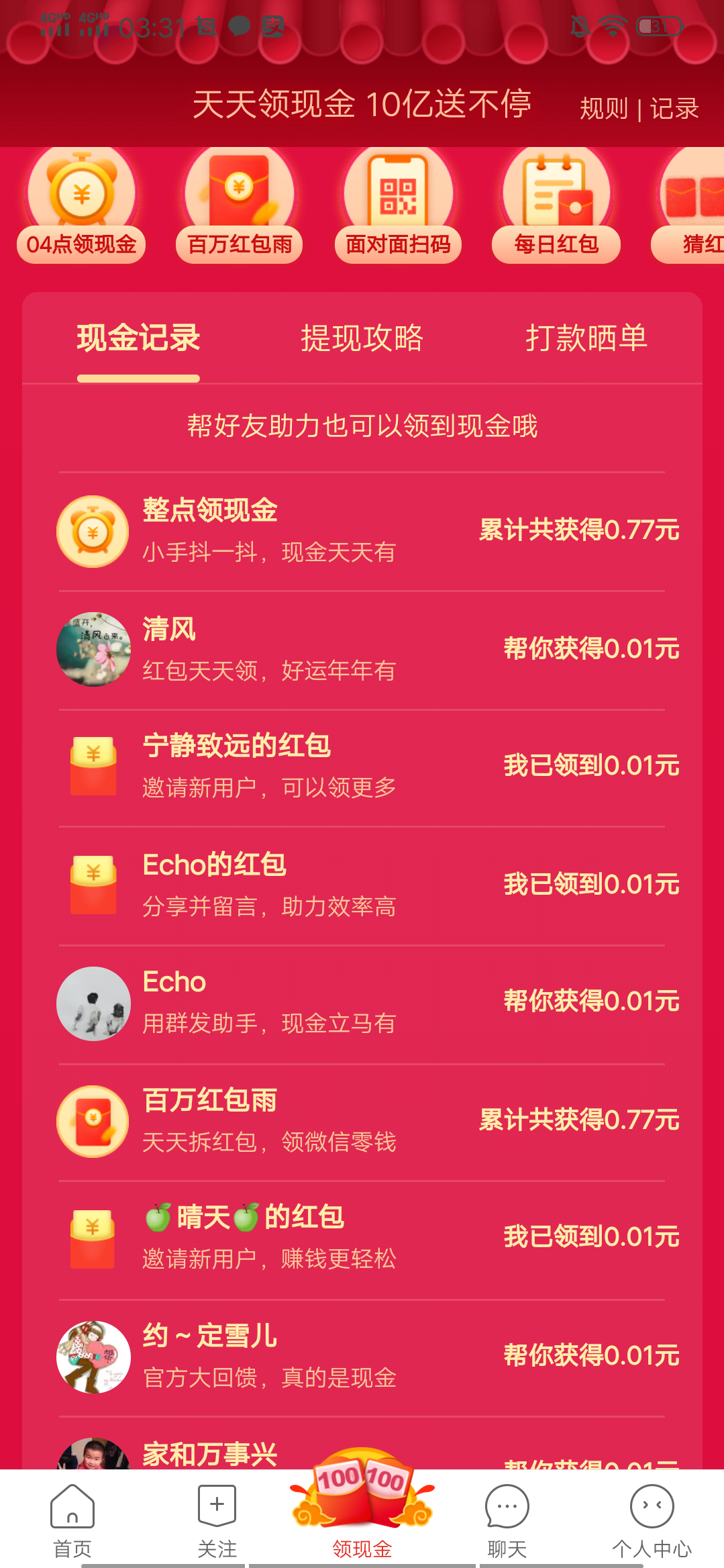
Task: Open the 规则 rules link
Action: point(603,108)
